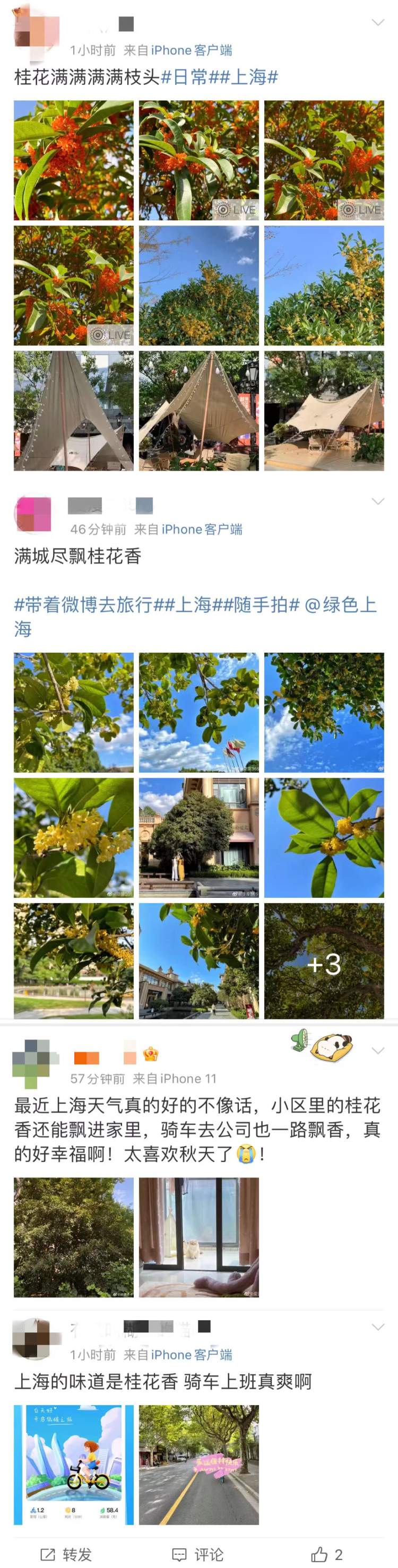Open the #日常# hashtag link
This screenshot has width=398, height=1568.
[x=189, y=77]
